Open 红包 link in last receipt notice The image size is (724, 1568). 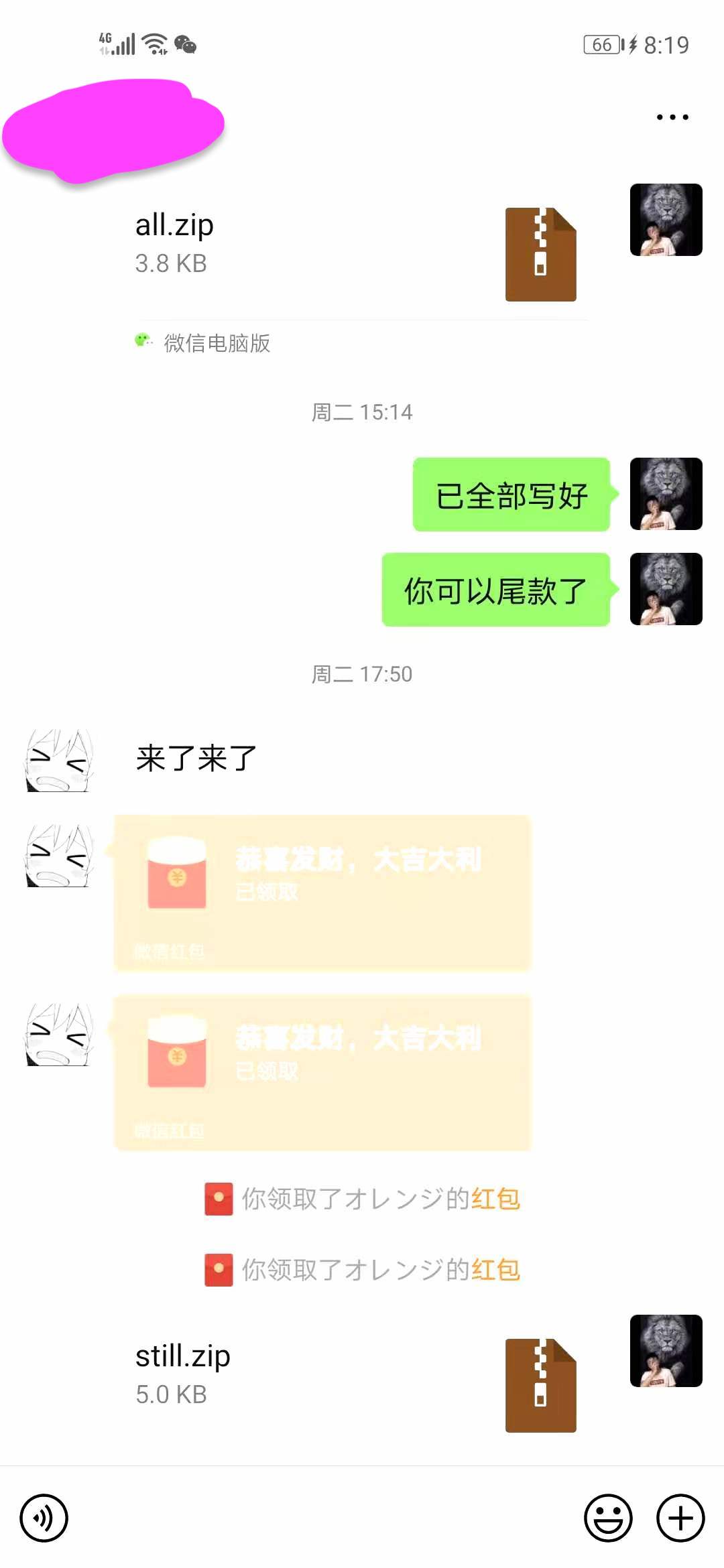[495, 1269]
